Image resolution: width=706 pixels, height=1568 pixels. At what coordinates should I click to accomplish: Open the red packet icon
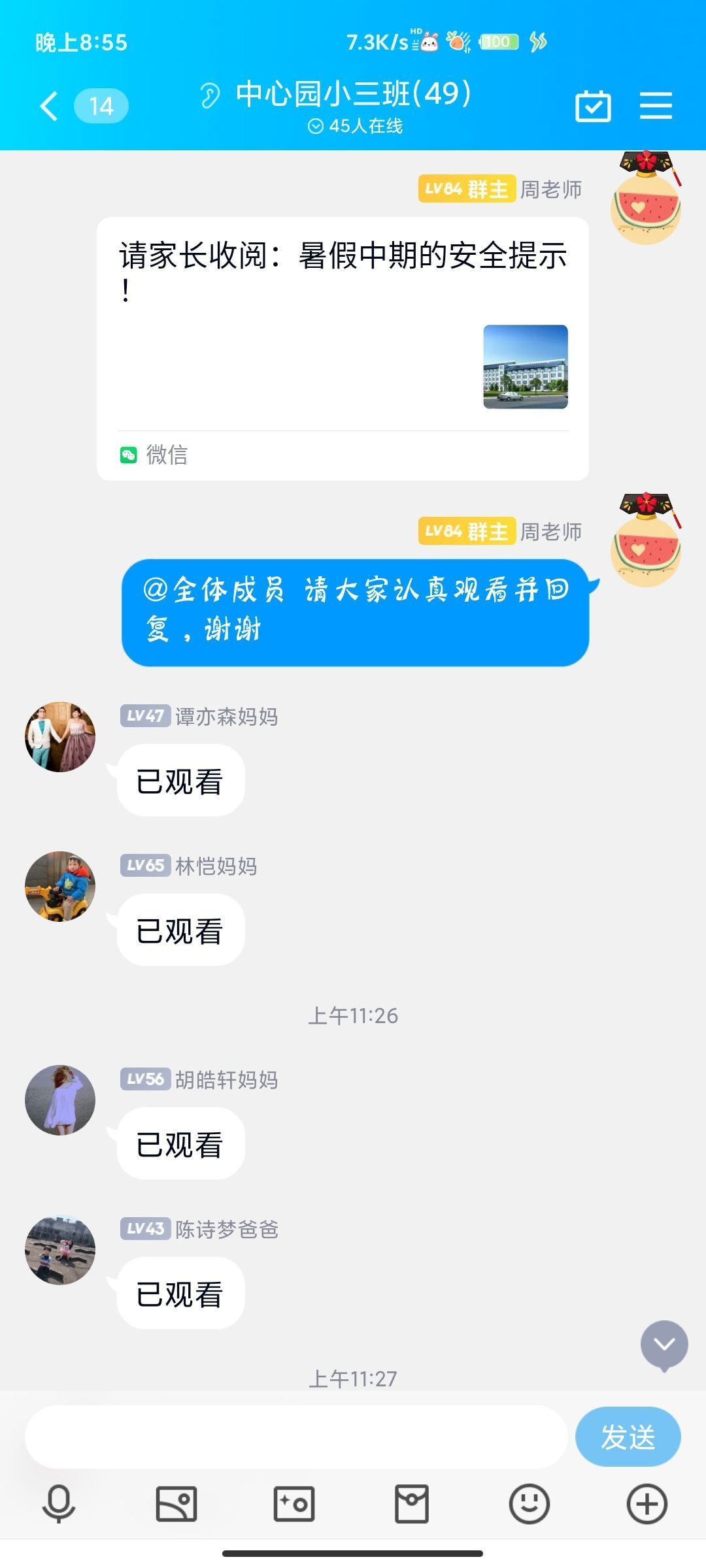(x=412, y=1503)
